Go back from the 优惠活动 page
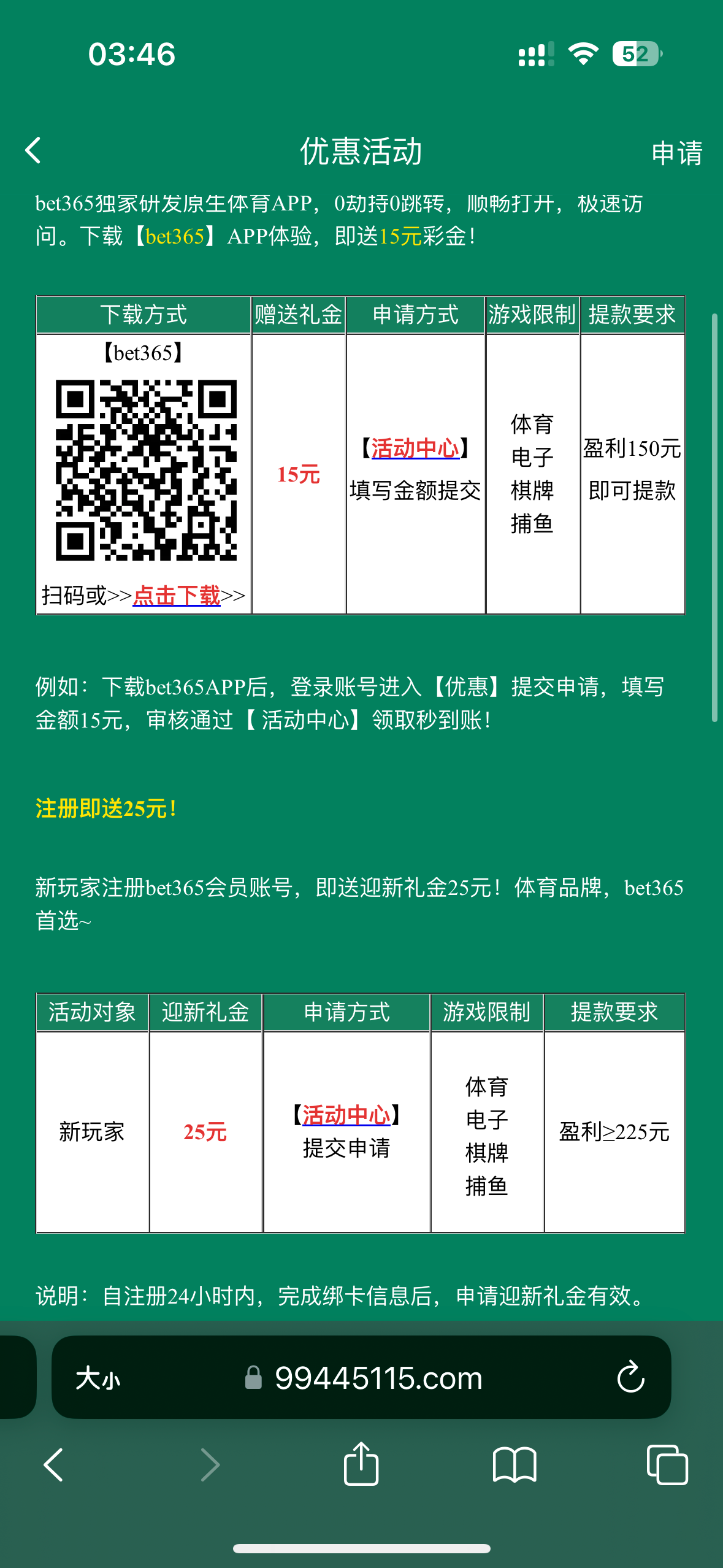The image size is (723, 1568). click(x=34, y=151)
